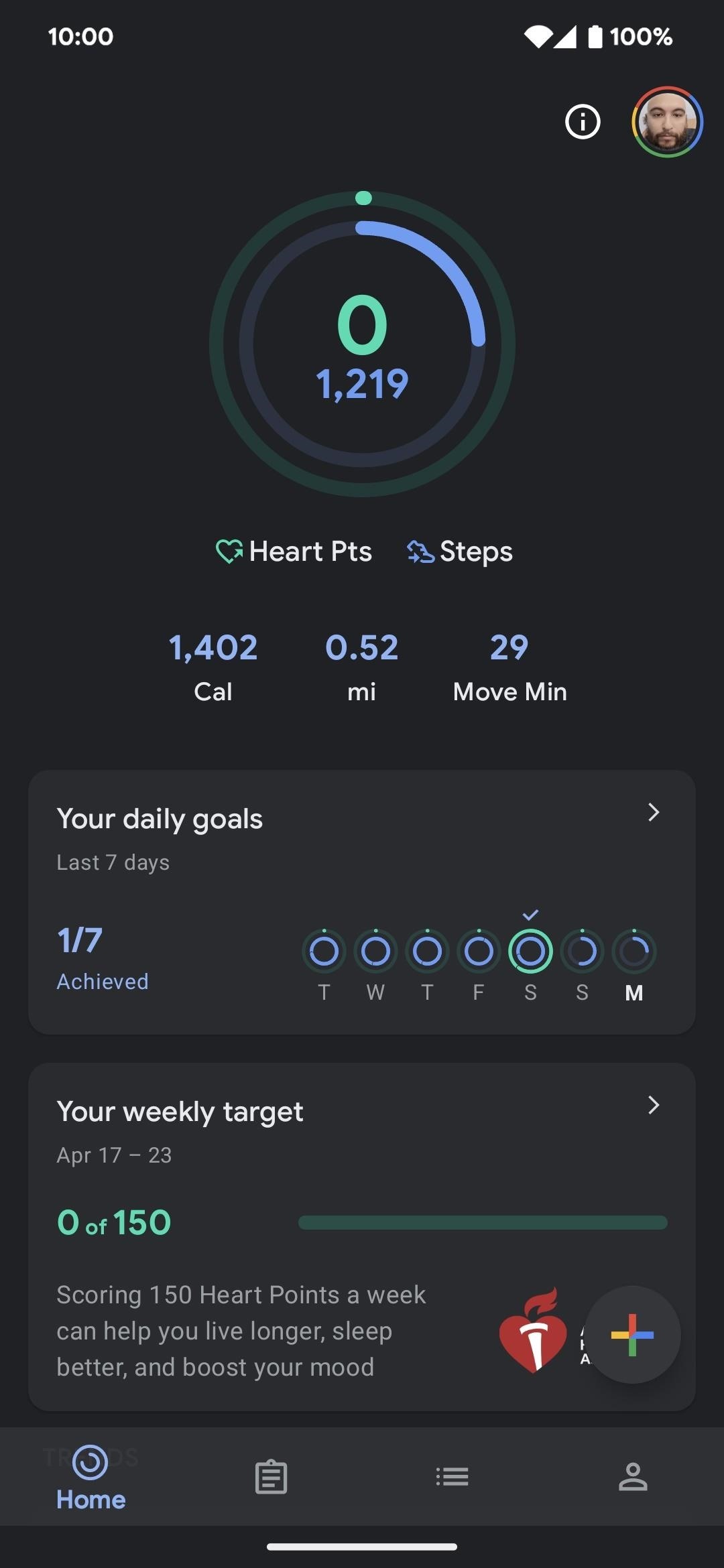View the 0.52 mi distance stat
The height and width of the screenshot is (1568, 724).
[x=362, y=667]
